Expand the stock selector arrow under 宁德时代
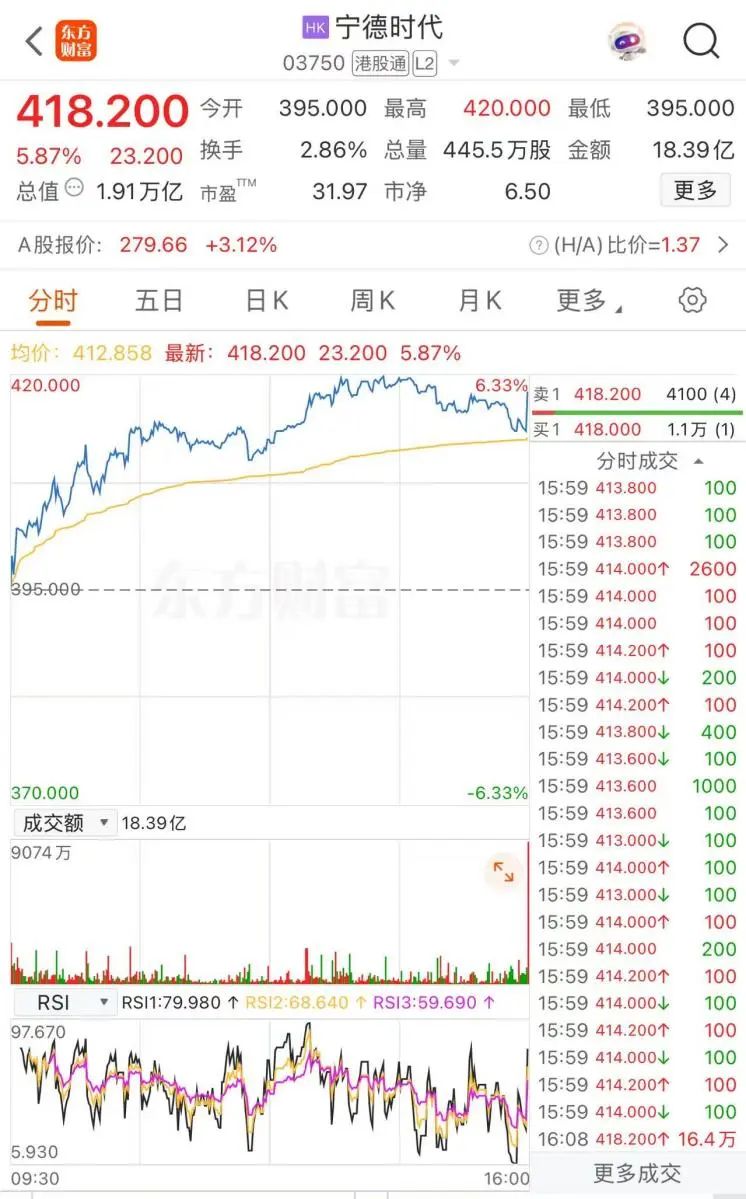Image resolution: width=746 pixels, height=1199 pixels. pos(454,63)
